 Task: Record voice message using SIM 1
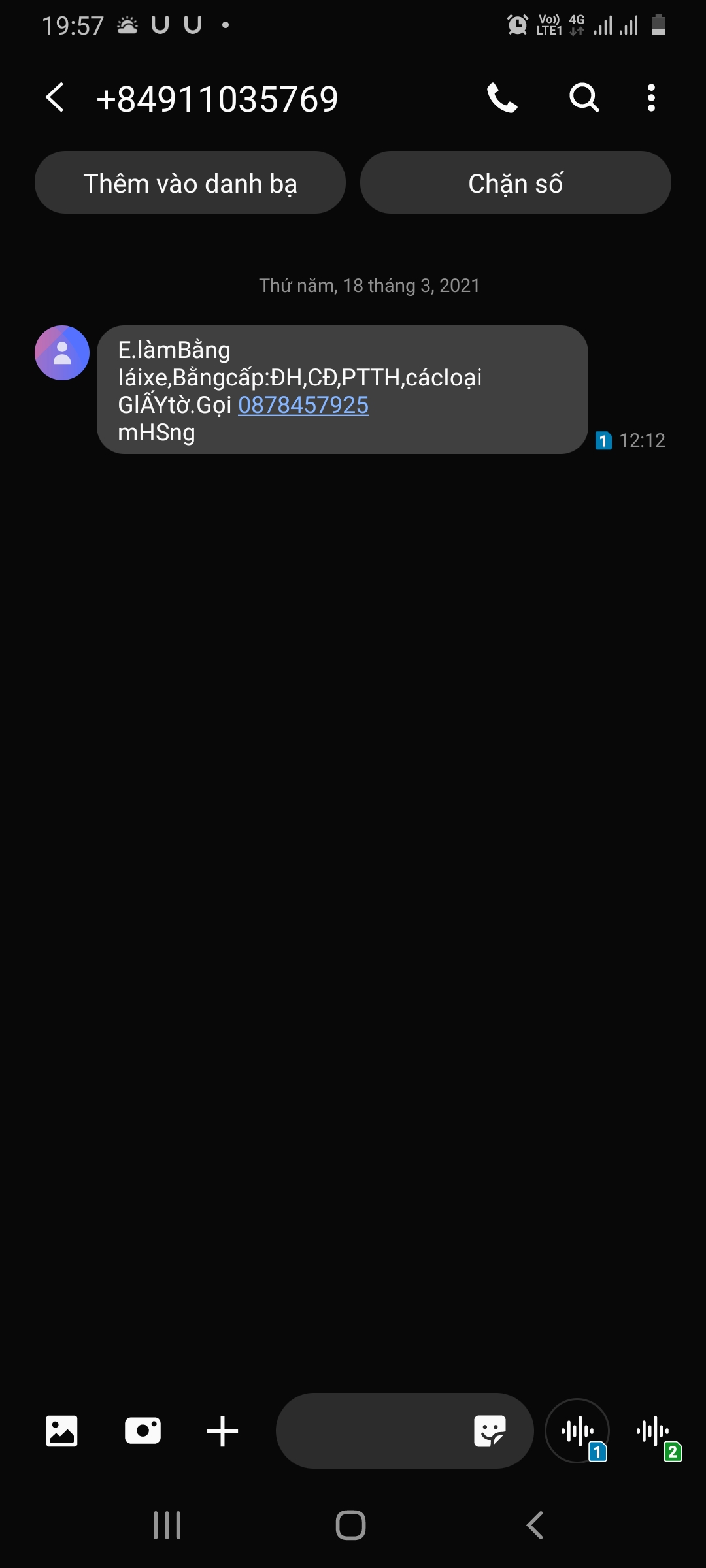pos(578,1431)
